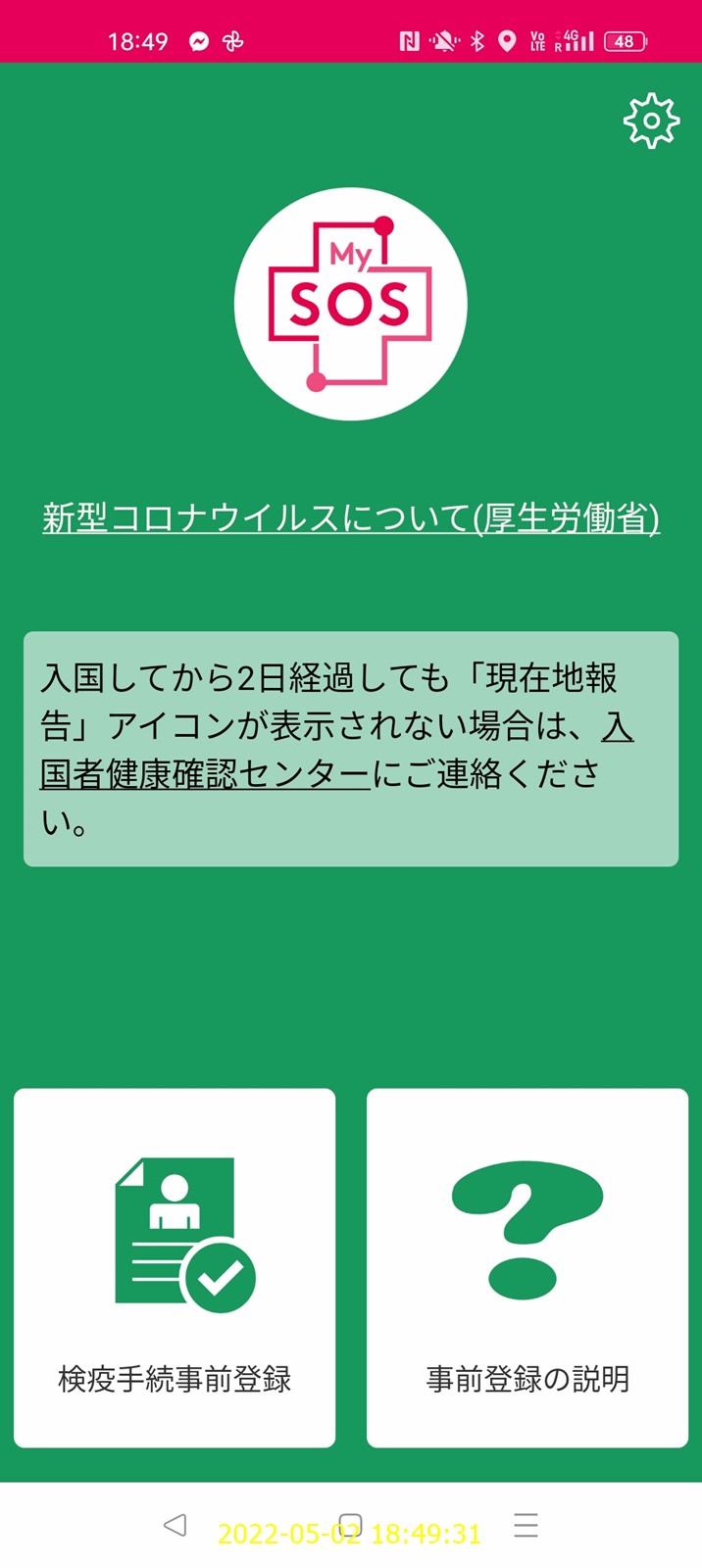Open the settings gear icon

tap(651, 122)
